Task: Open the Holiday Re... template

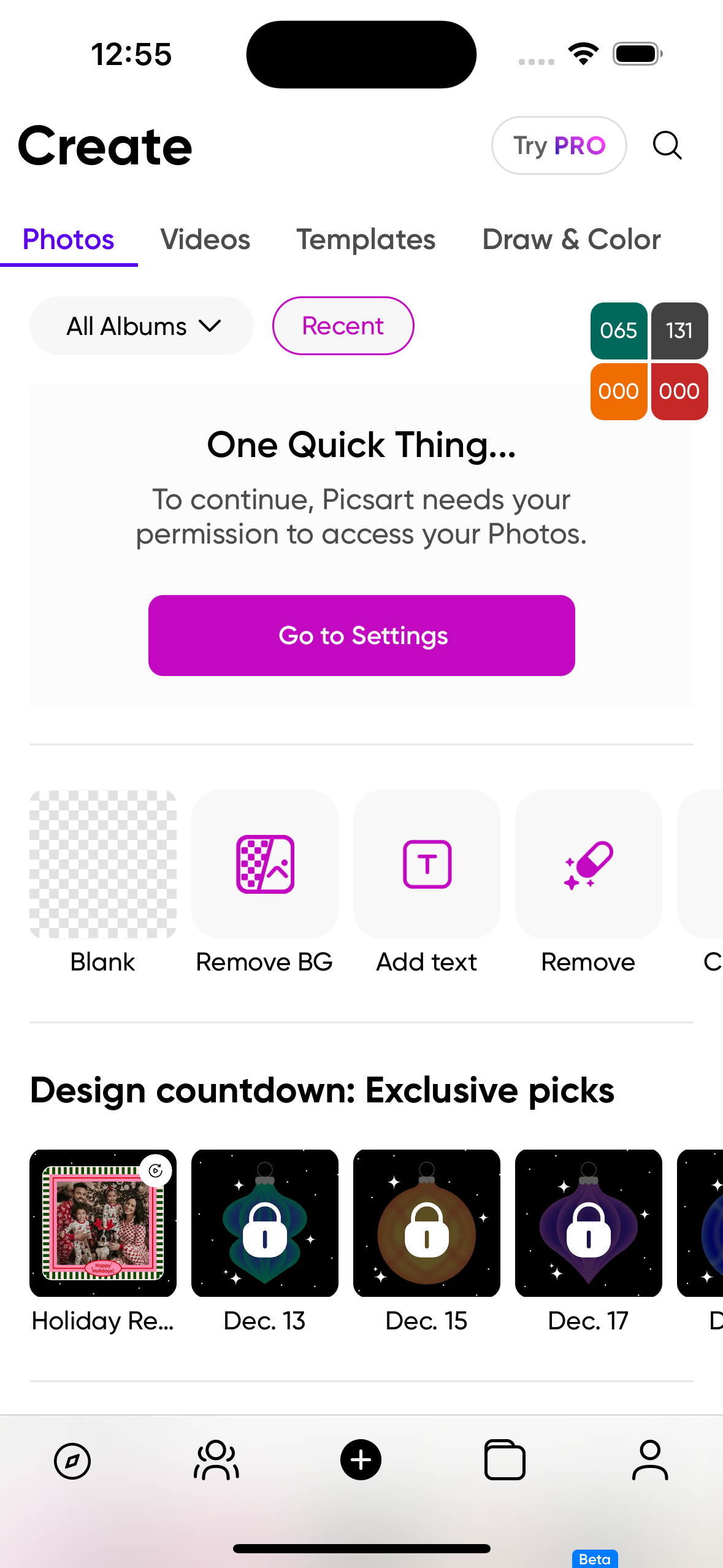Action: [103, 1223]
